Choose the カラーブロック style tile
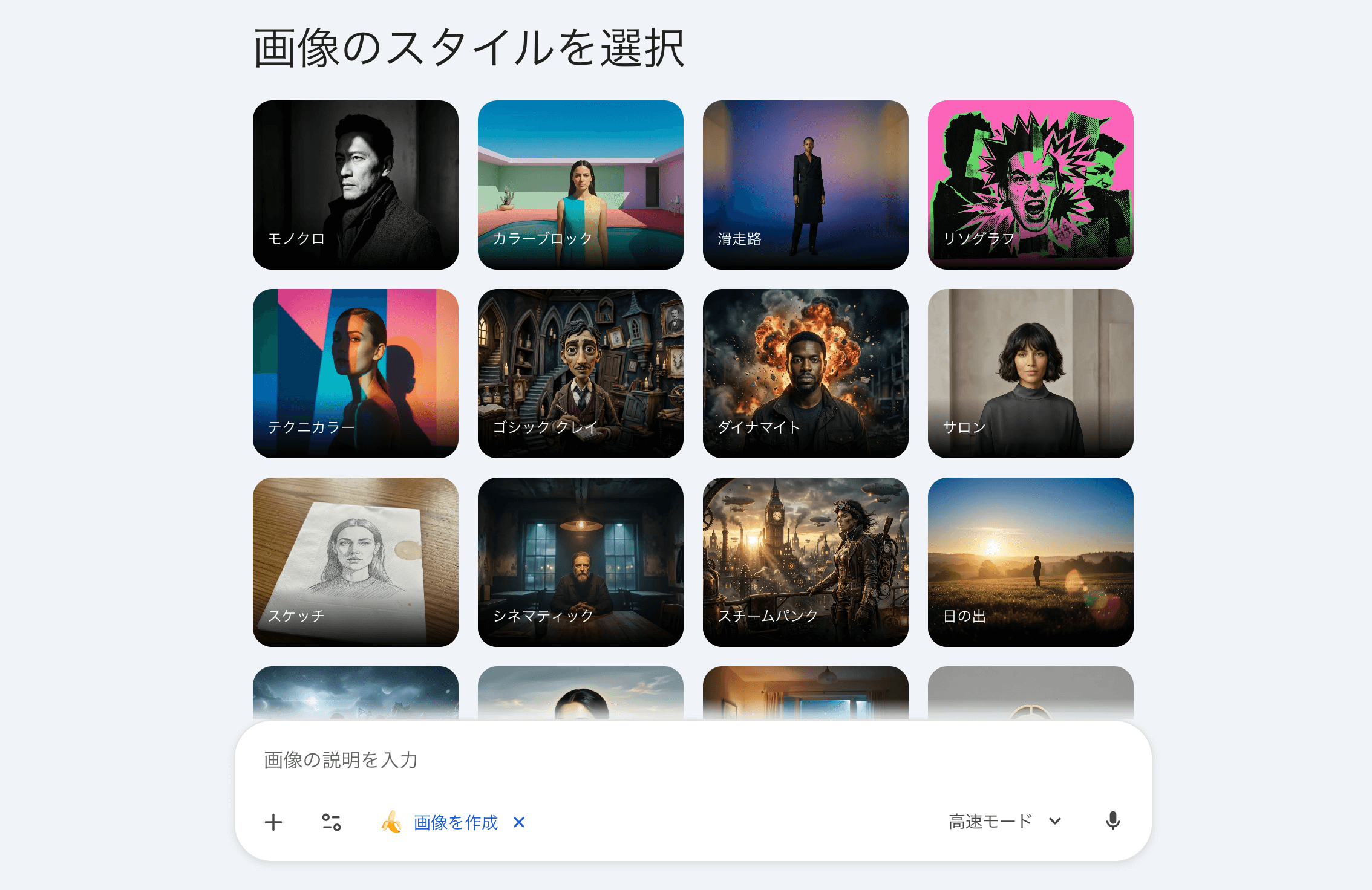 pyautogui.click(x=580, y=184)
